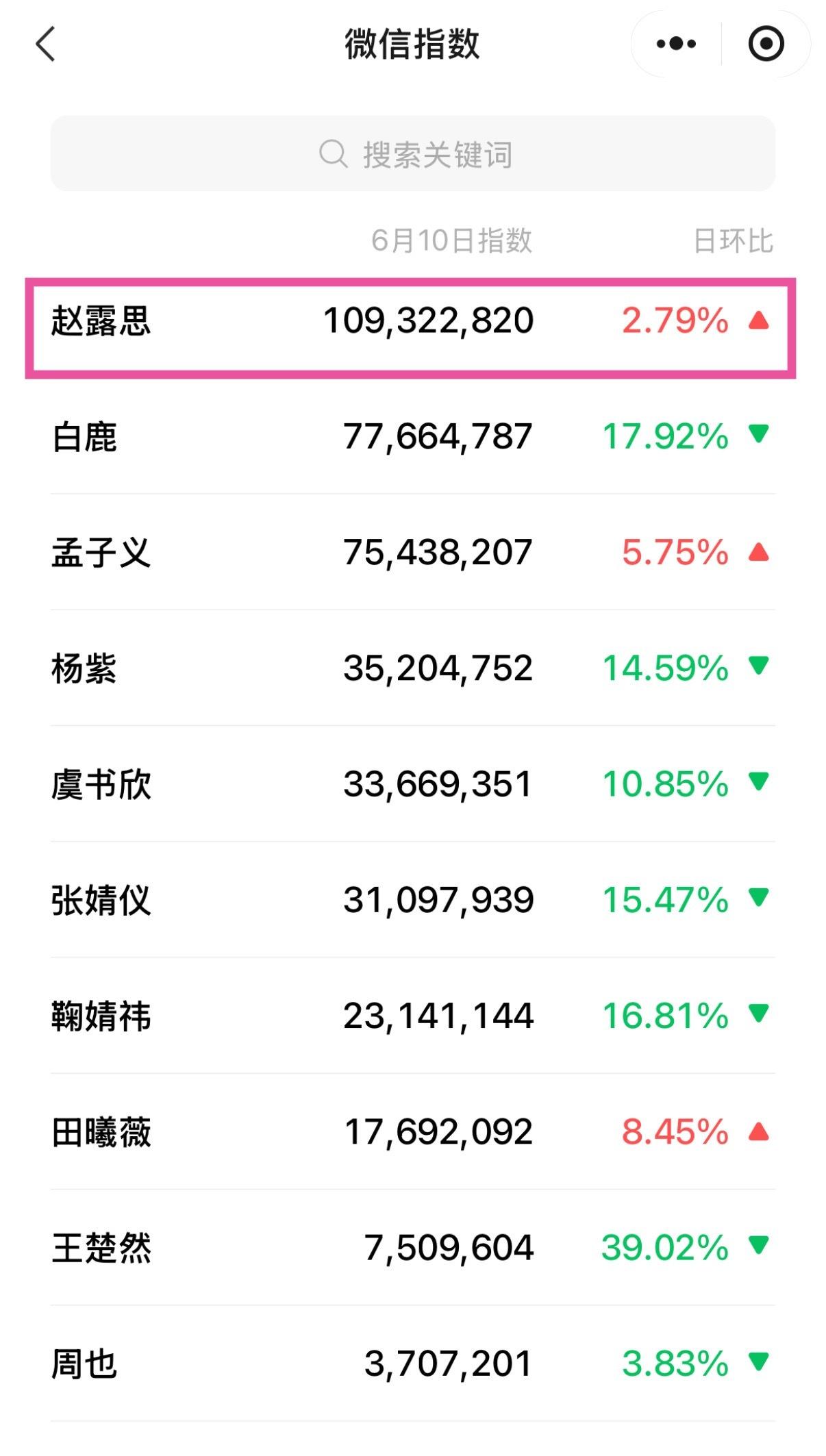Viewport: 826px width, 1456px height.
Task: Open the 田曦薇 row
Action: click(x=413, y=1131)
